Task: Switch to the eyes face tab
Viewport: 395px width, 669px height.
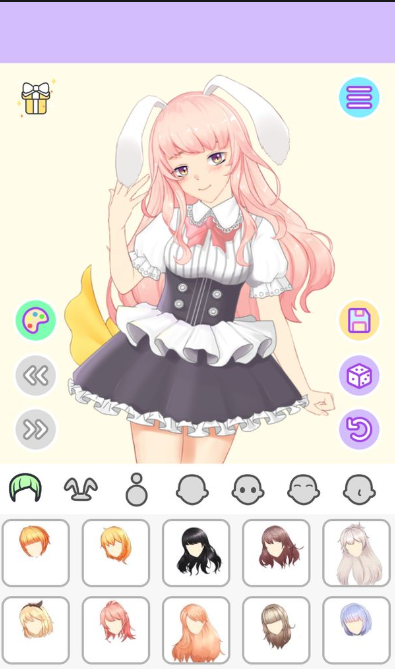Action: (x=248, y=489)
